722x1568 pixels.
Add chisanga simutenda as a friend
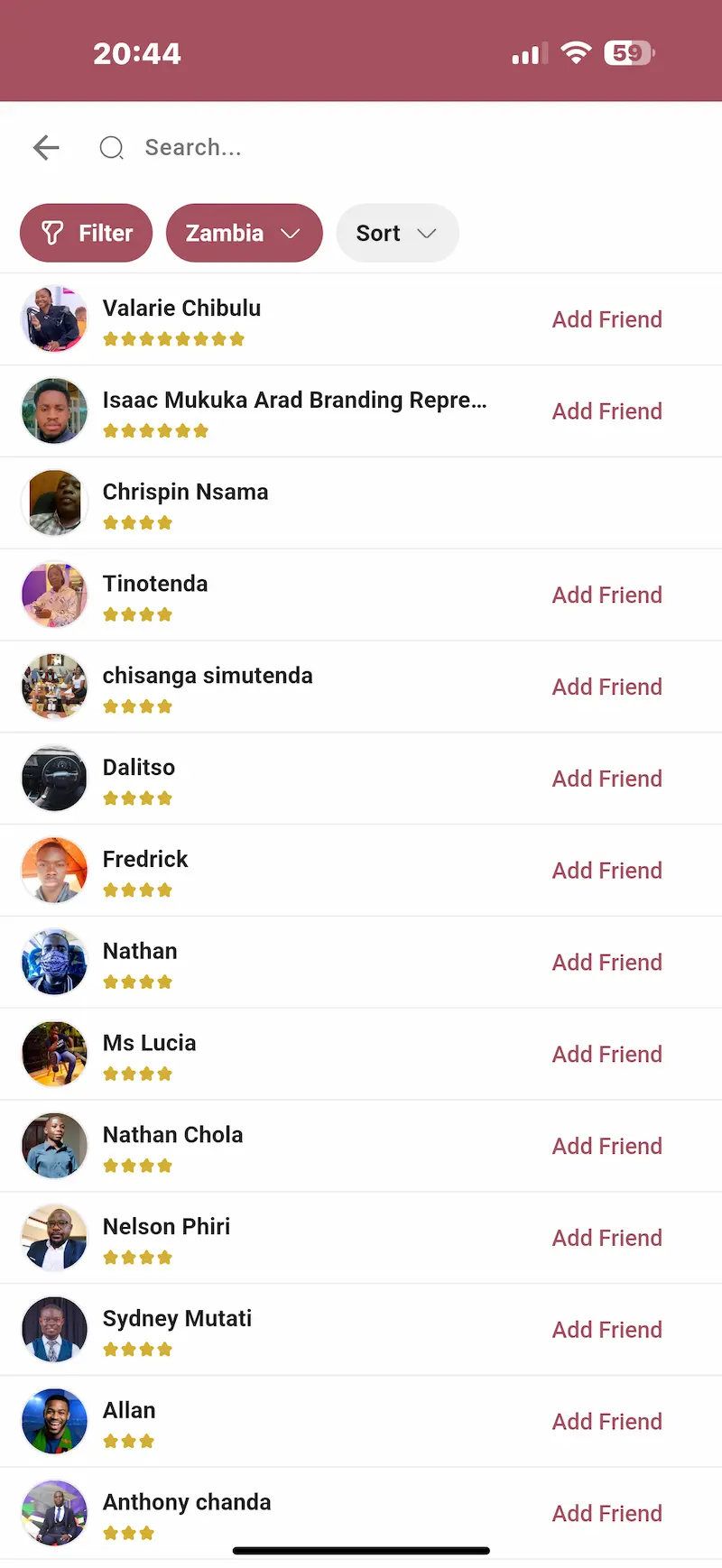[x=606, y=687]
